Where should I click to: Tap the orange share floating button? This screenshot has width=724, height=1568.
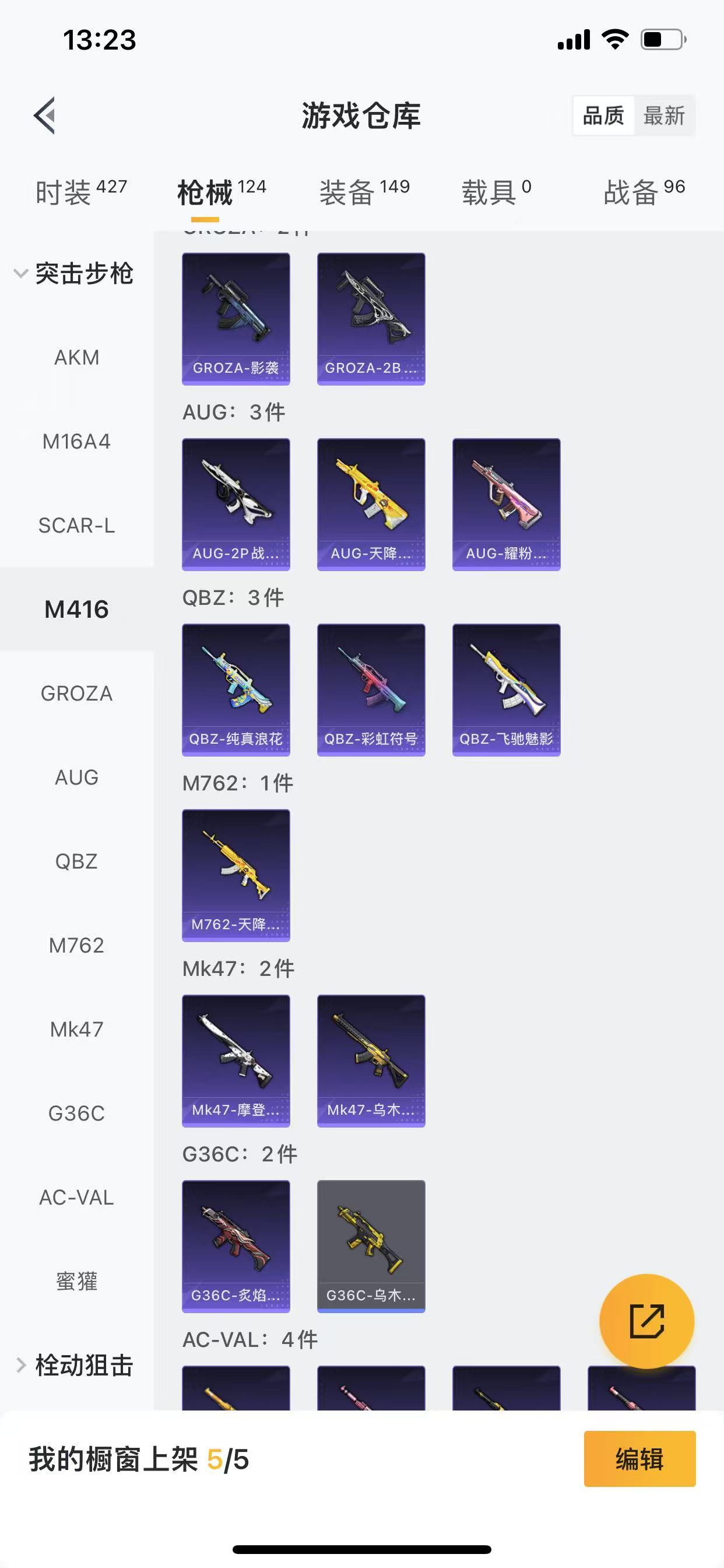(x=646, y=1321)
